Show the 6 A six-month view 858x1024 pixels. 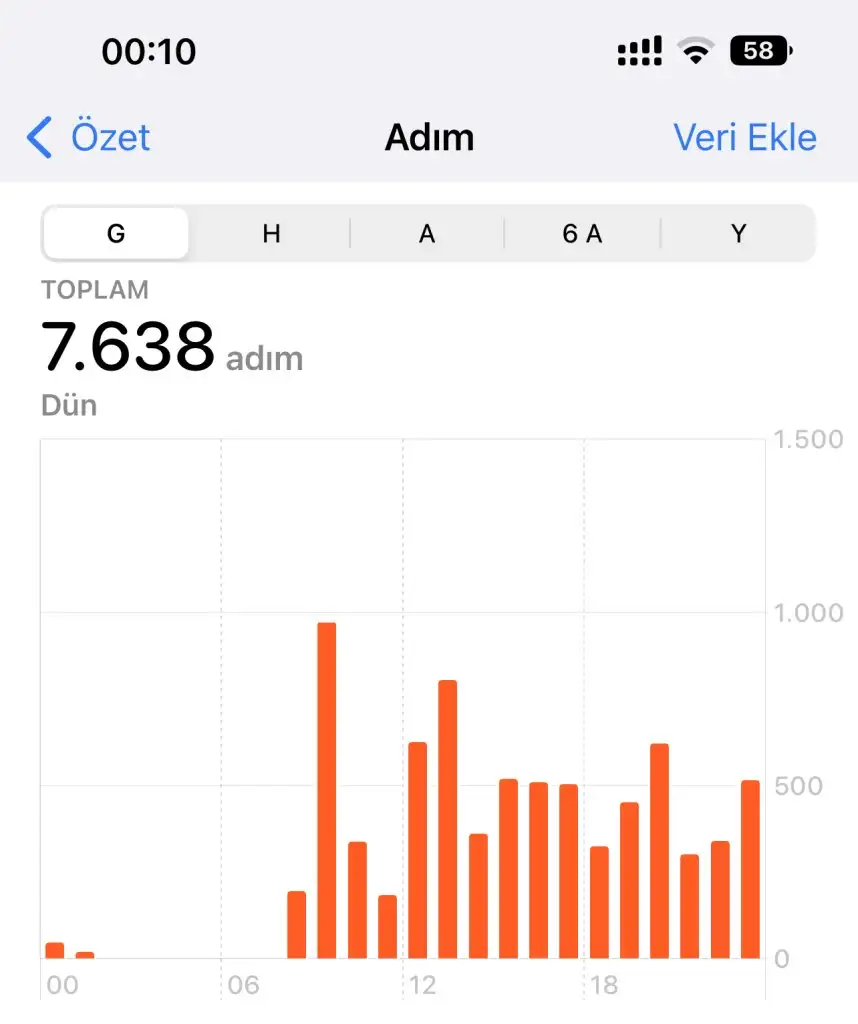pyautogui.click(x=582, y=234)
